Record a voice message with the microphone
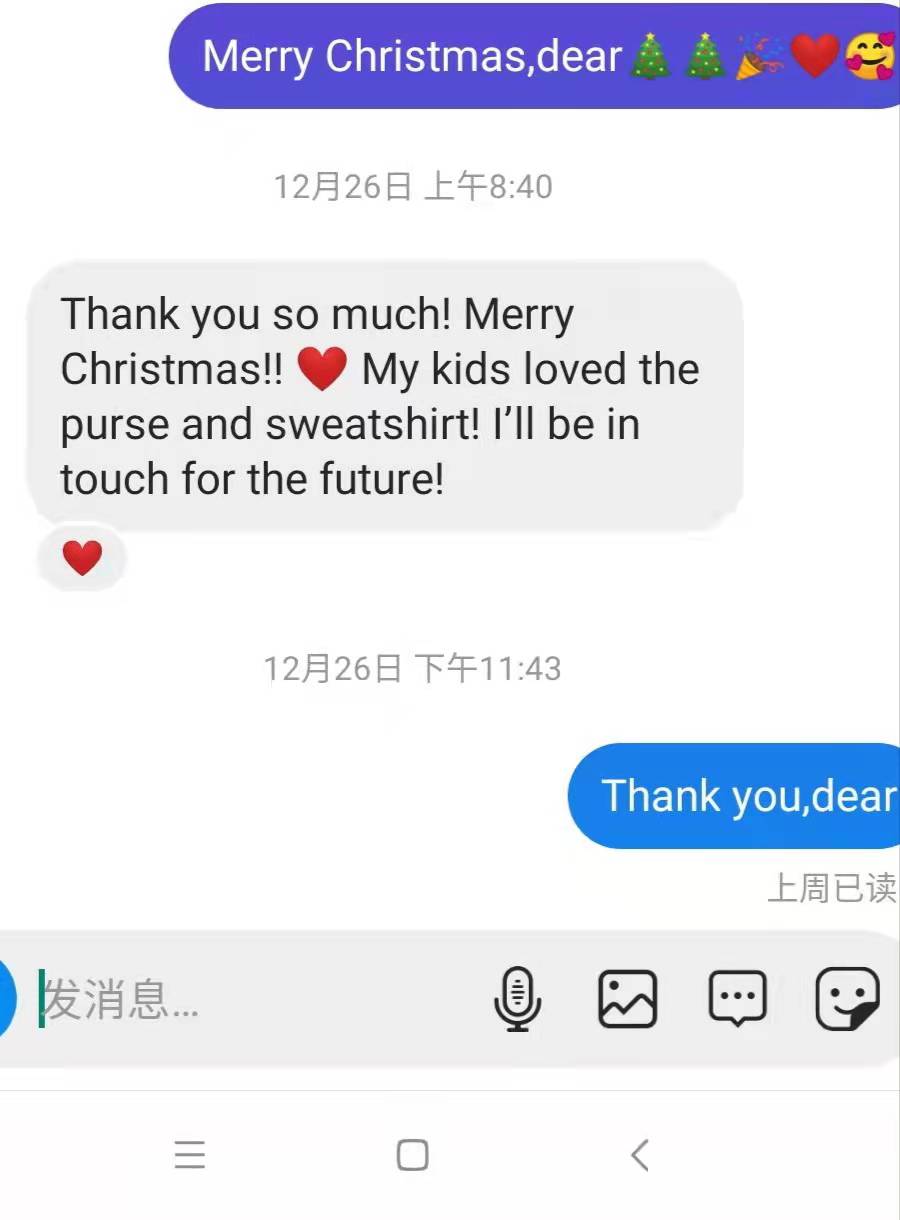The height and width of the screenshot is (1220, 900). (518, 999)
